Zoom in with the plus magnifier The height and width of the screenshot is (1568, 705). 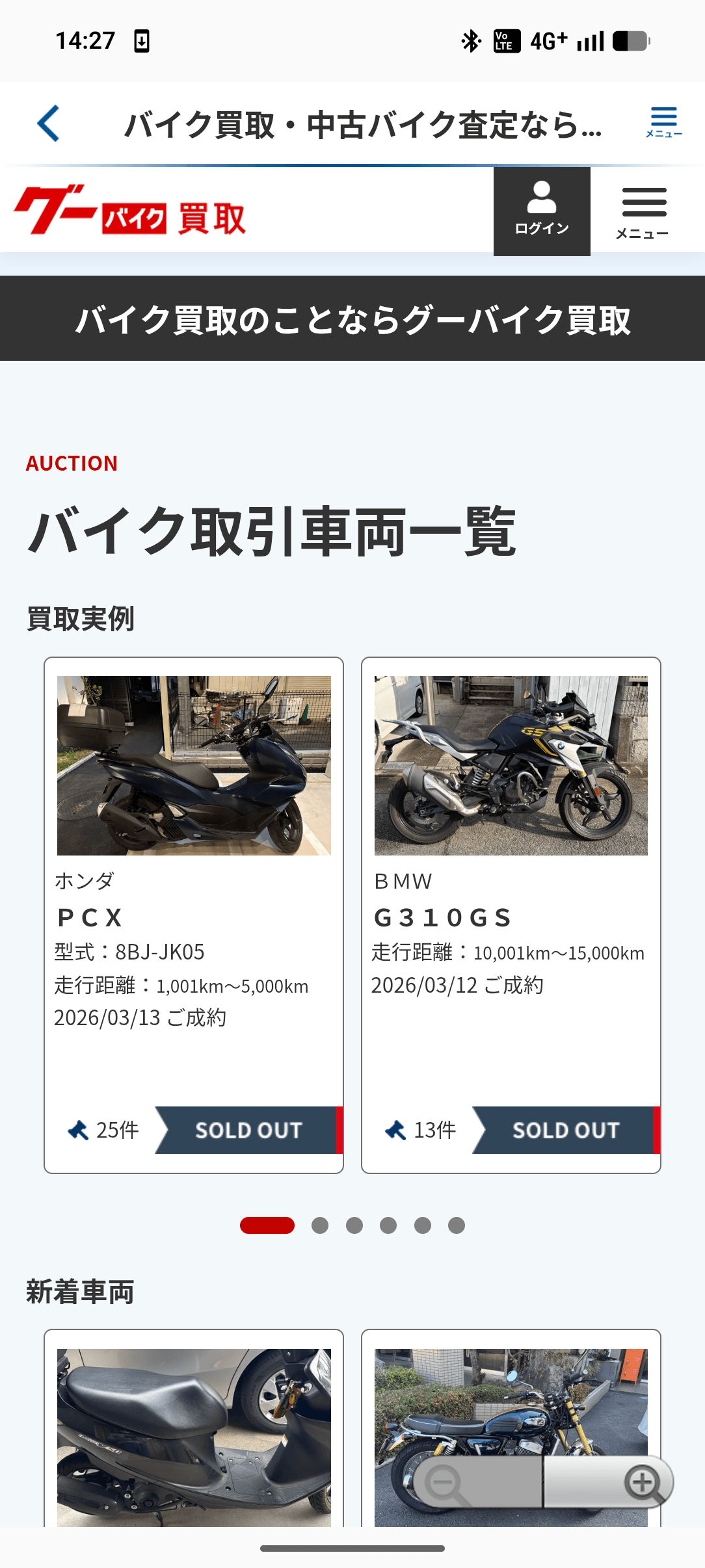coord(643,1483)
